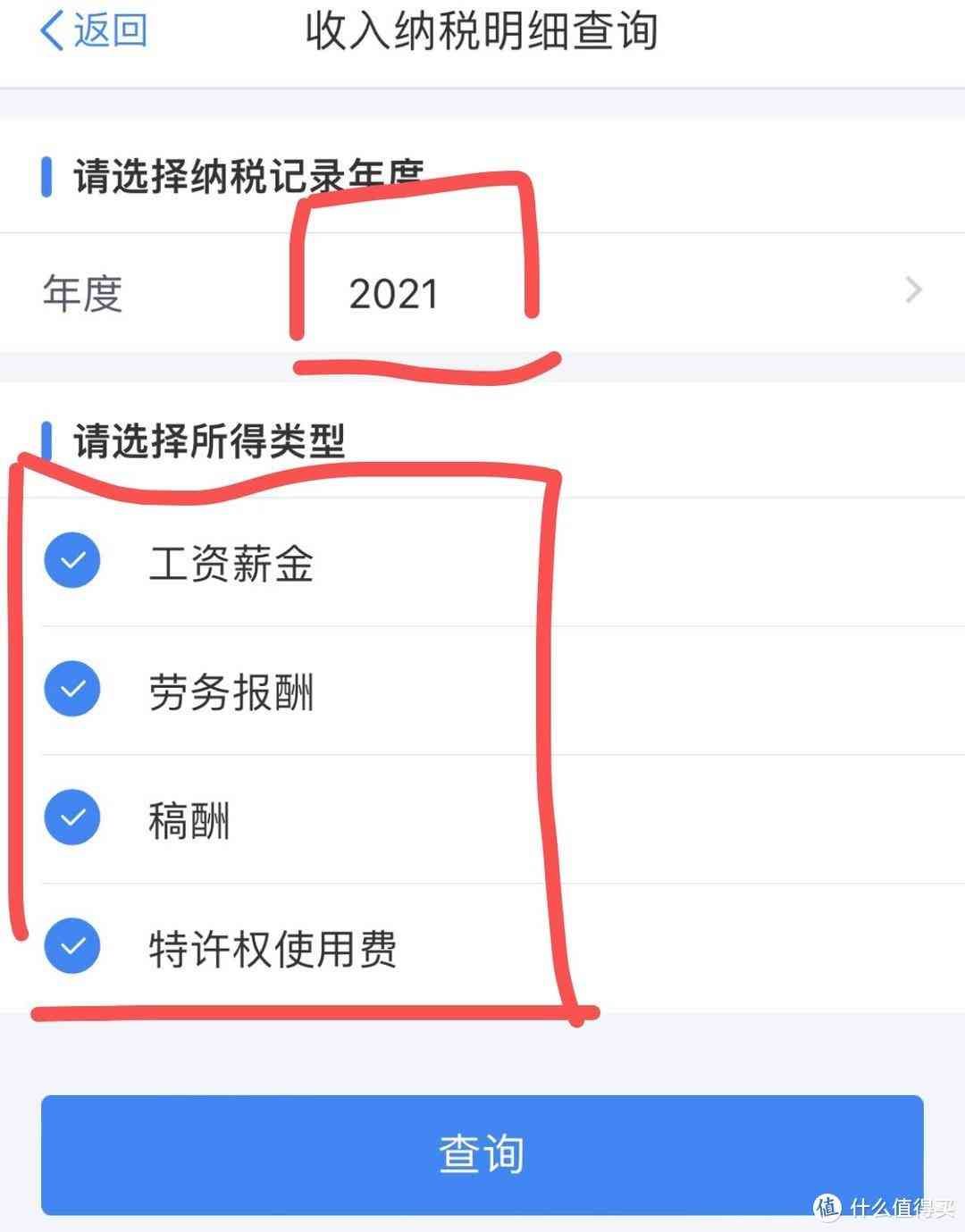Expand year options using the right arrow
The width and height of the screenshot is (965, 1232).
[912, 289]
